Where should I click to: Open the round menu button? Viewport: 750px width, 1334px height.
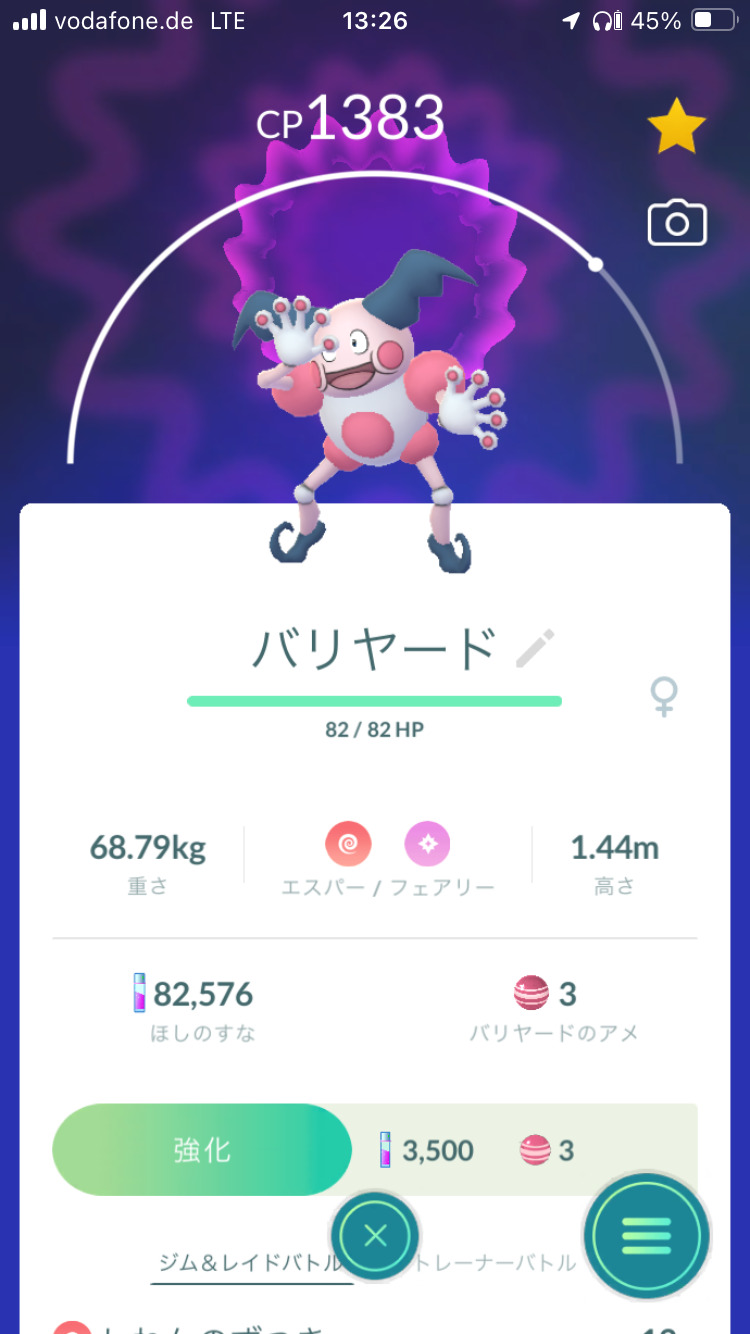click(x=647, y=1236)
